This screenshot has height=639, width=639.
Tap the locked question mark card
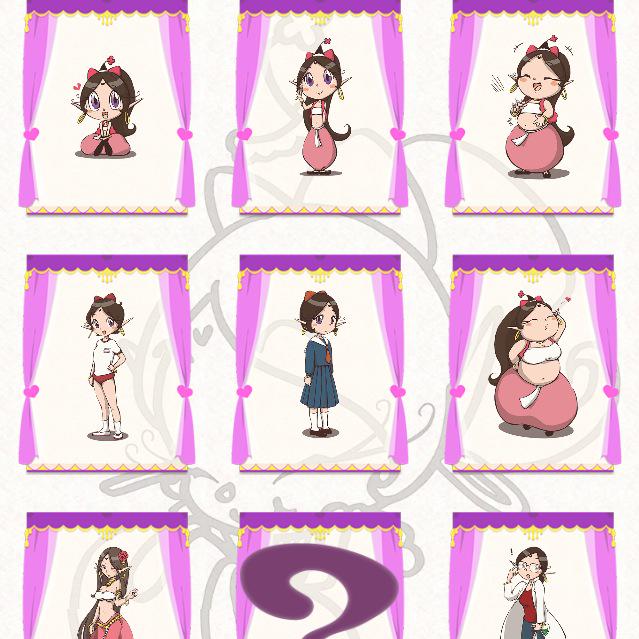click(x=319, y=592)
